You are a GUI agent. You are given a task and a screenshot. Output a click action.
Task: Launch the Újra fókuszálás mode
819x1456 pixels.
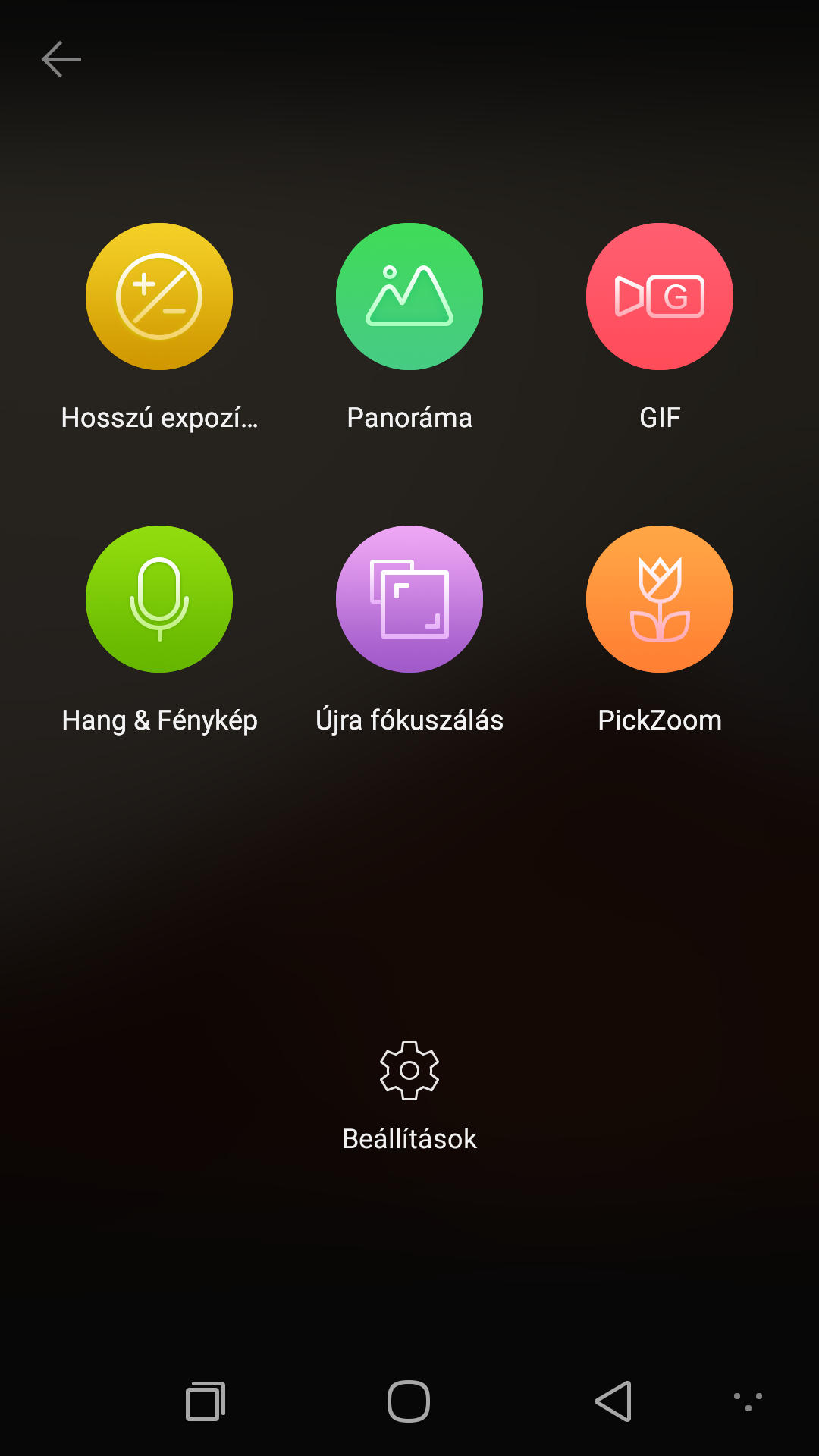click(x=409, y=599)
